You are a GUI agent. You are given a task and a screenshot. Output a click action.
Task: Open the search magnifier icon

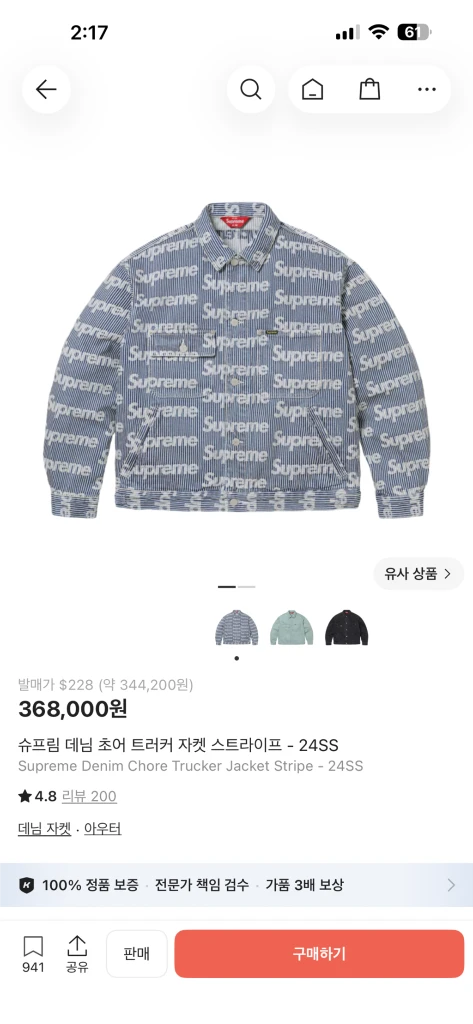click(x=251, y=89)
